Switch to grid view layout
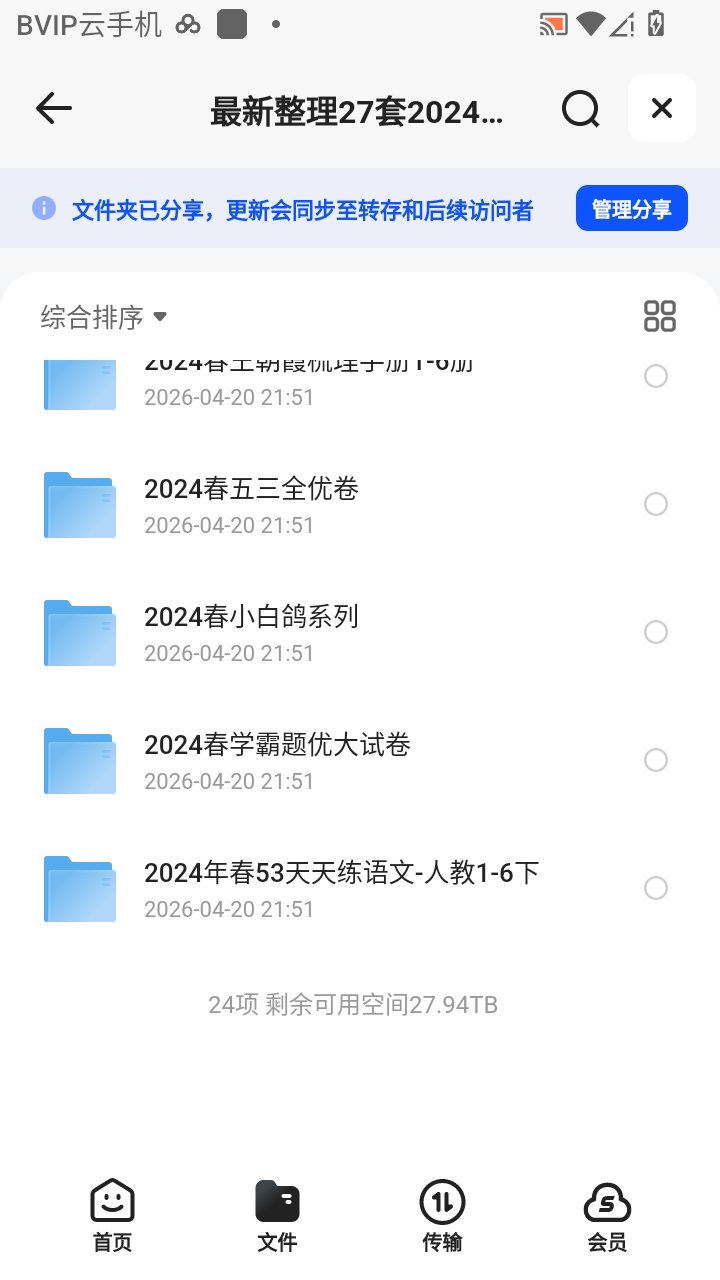 click(659, 315)
